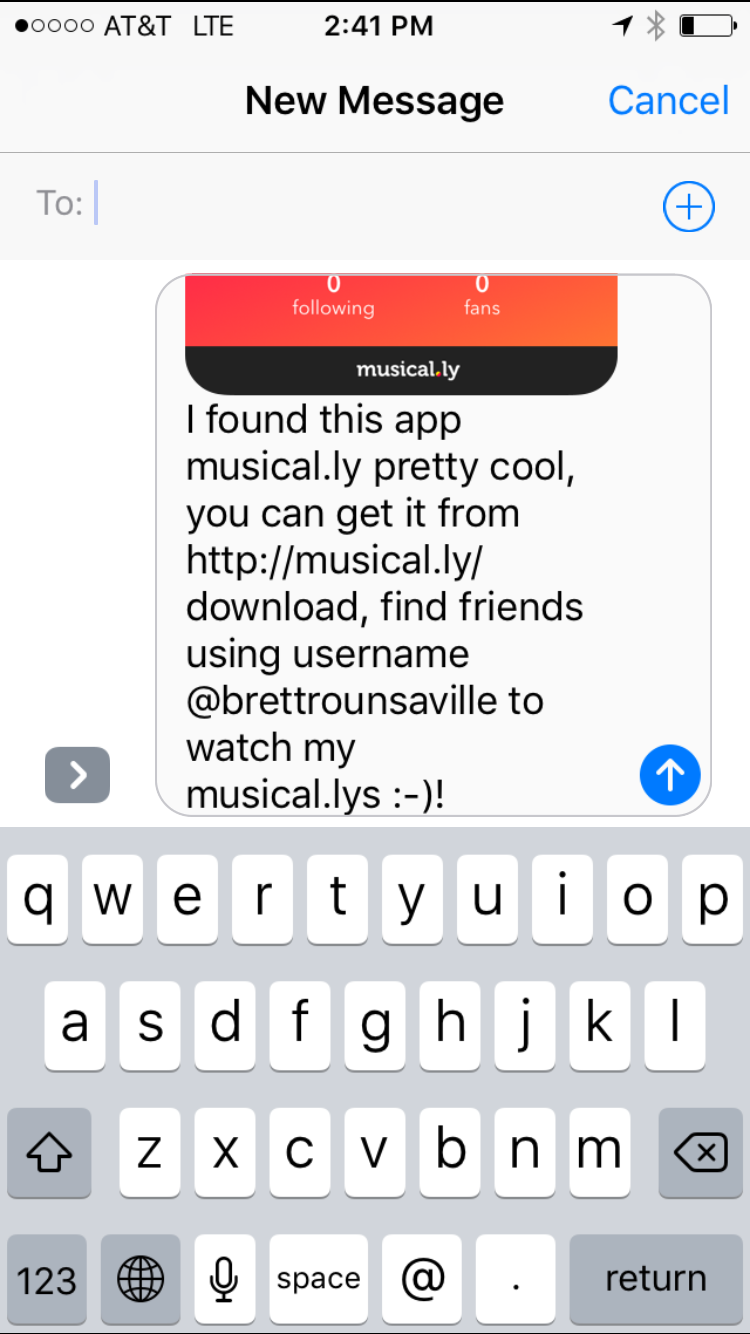Screen dimensions: 750x1334
Task: Switch the keyboard to 123 numbers
Action: [x=47, y=1279]
